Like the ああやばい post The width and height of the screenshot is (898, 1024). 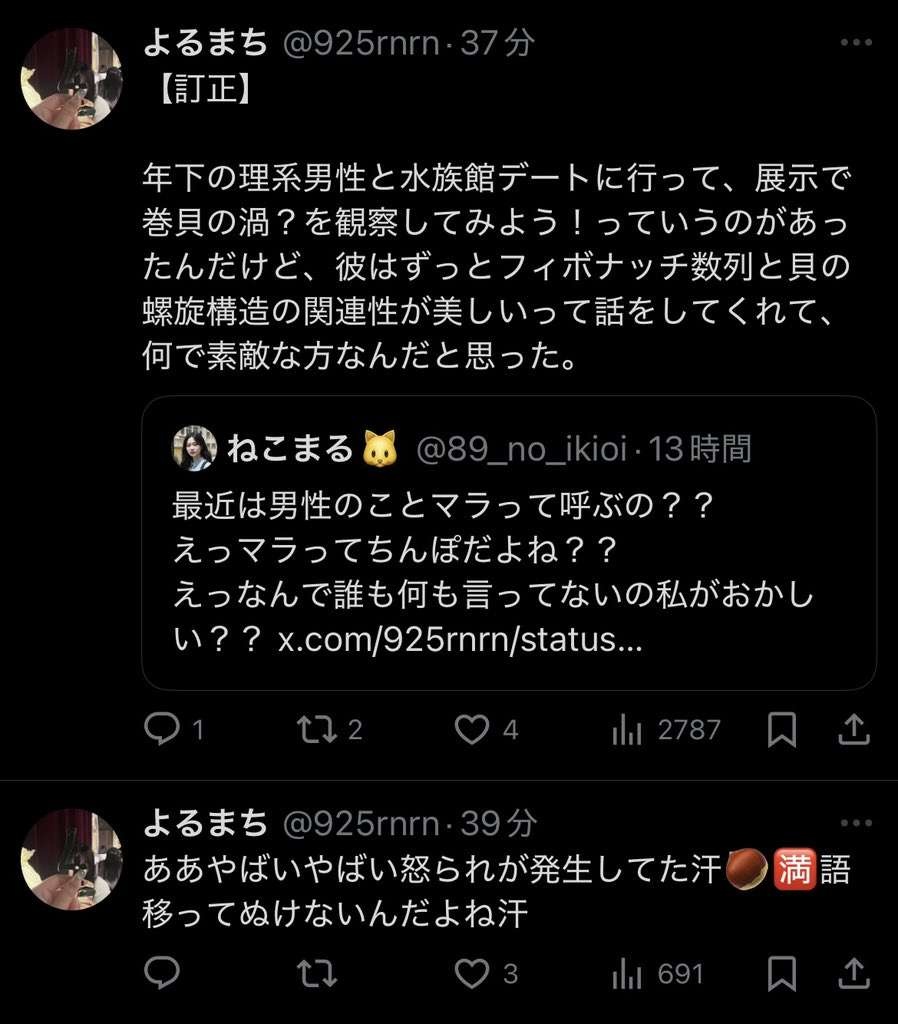click(472, 973)
